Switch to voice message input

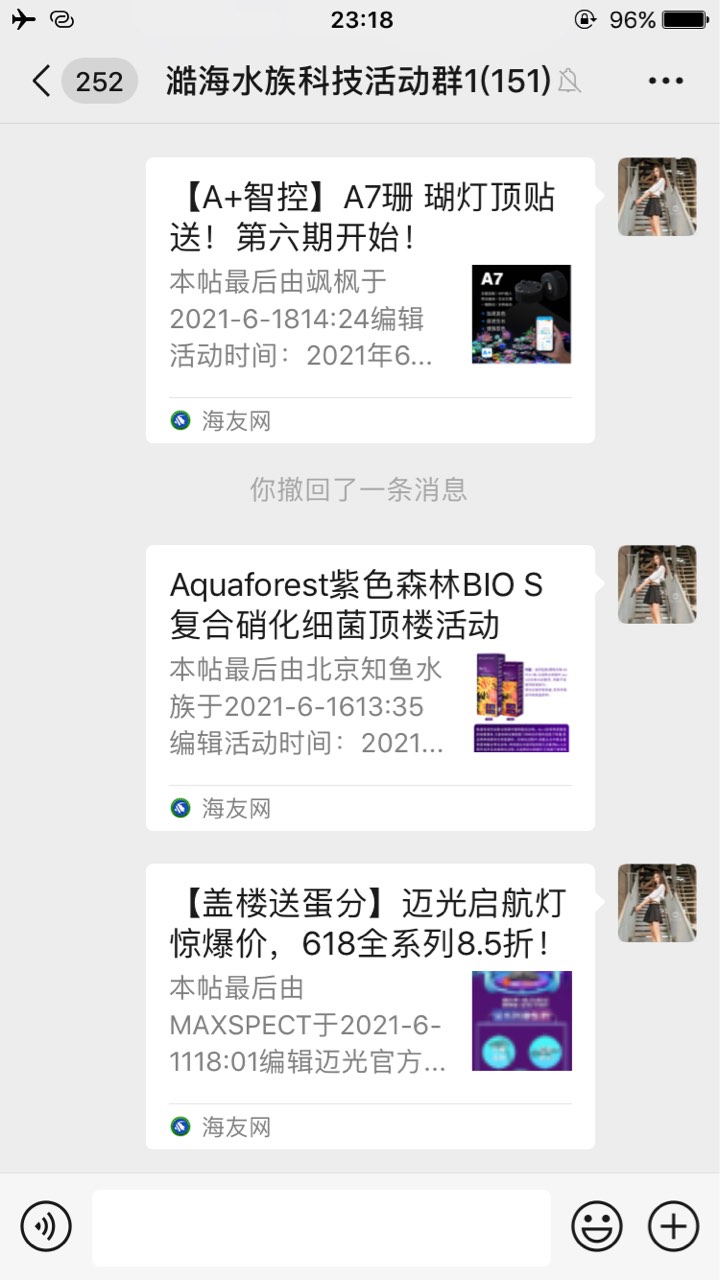(46, 1226)
